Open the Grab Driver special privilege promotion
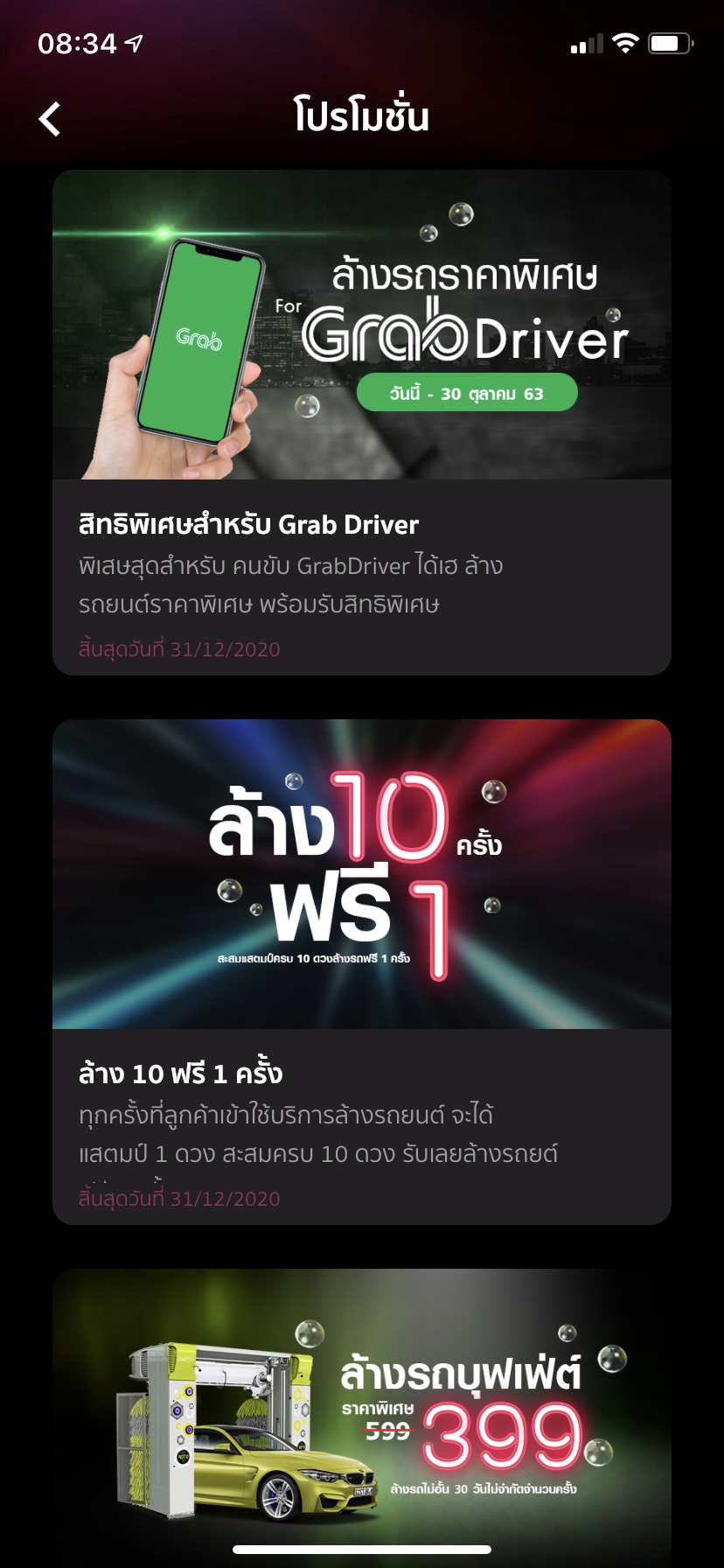724x1568 pixels. 362,423
